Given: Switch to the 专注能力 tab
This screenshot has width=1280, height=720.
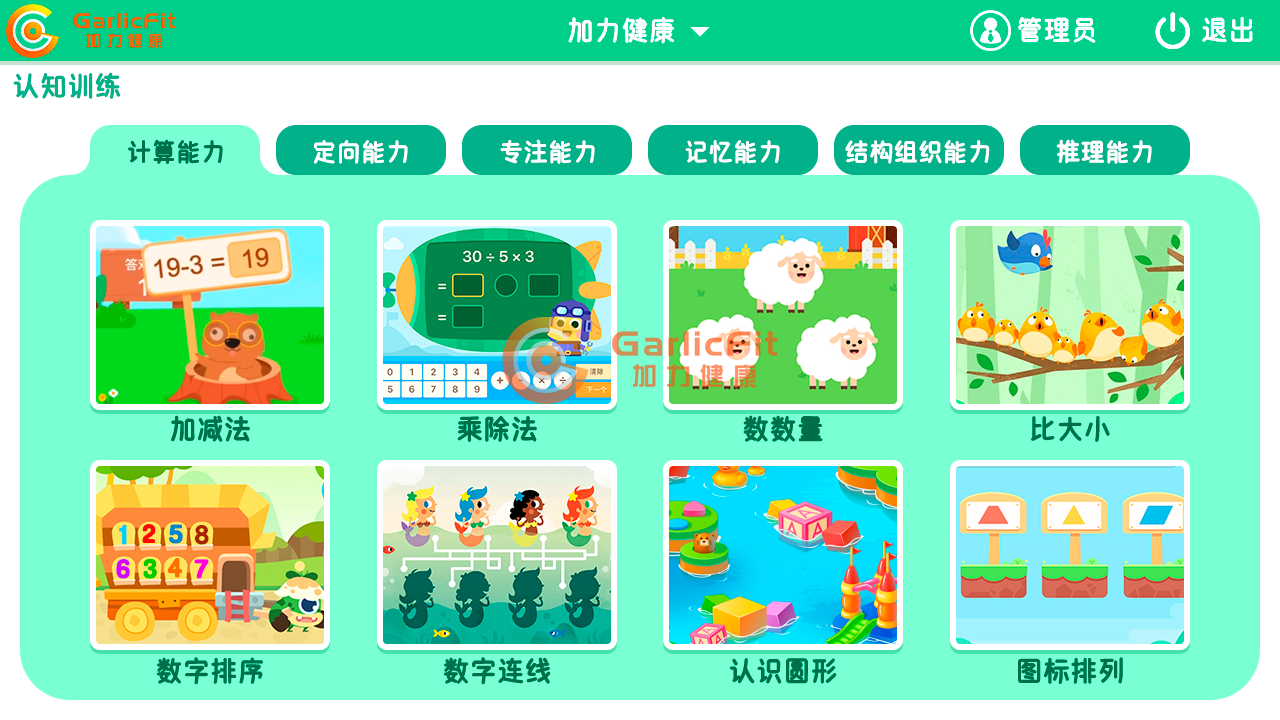Looking at the screenshot, I should click(547, 151).
